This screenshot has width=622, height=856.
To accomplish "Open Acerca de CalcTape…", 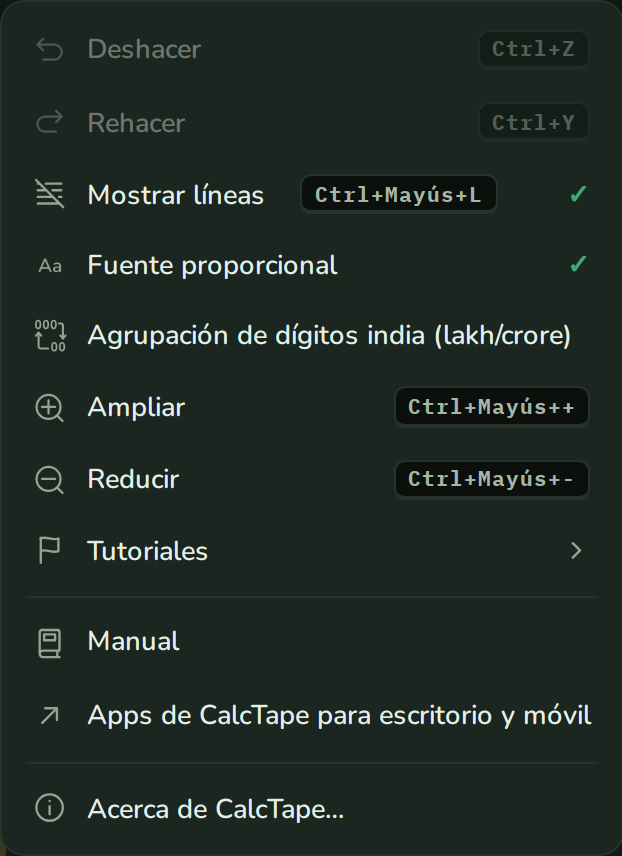I will tap(311, 809).
